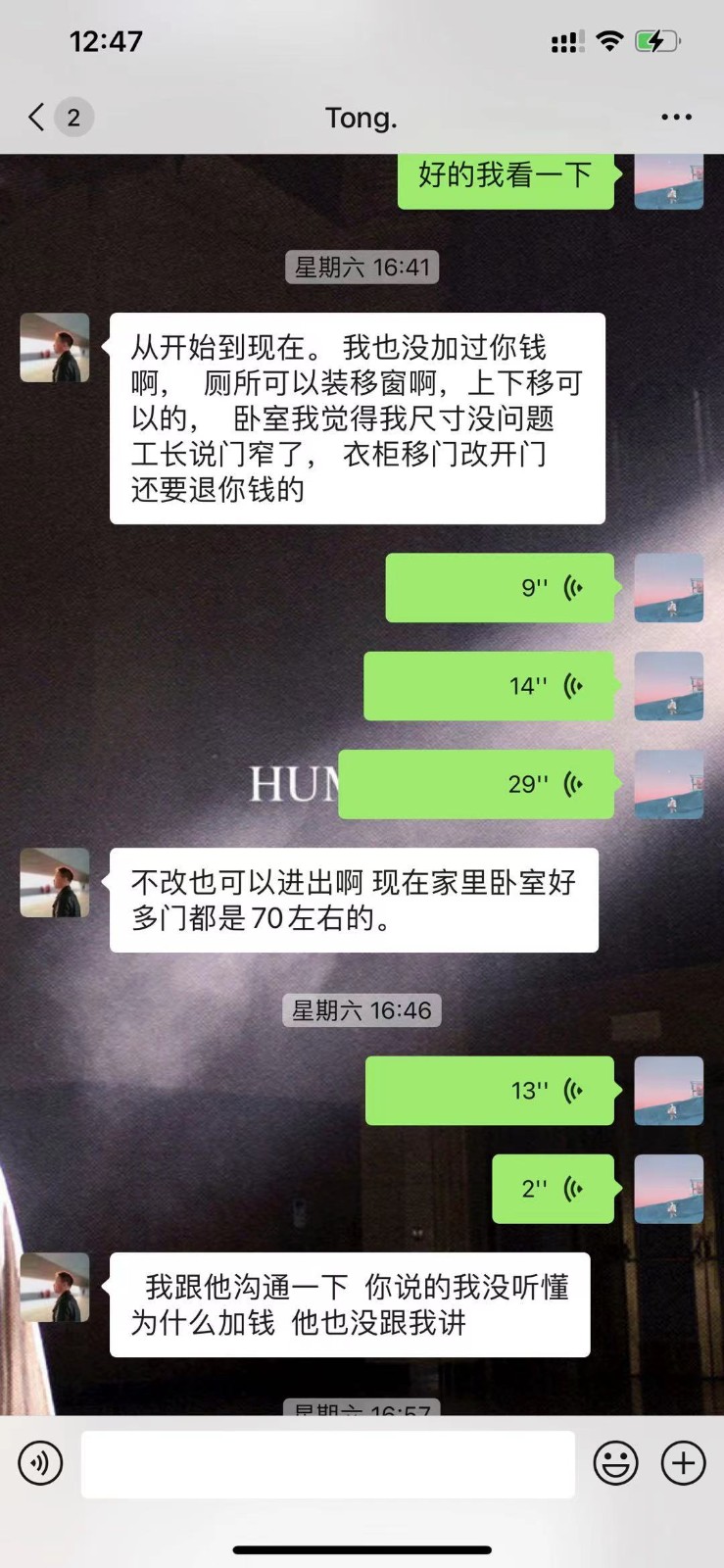
Task: Switch to voice input mode
Action: coord(40,1464)
